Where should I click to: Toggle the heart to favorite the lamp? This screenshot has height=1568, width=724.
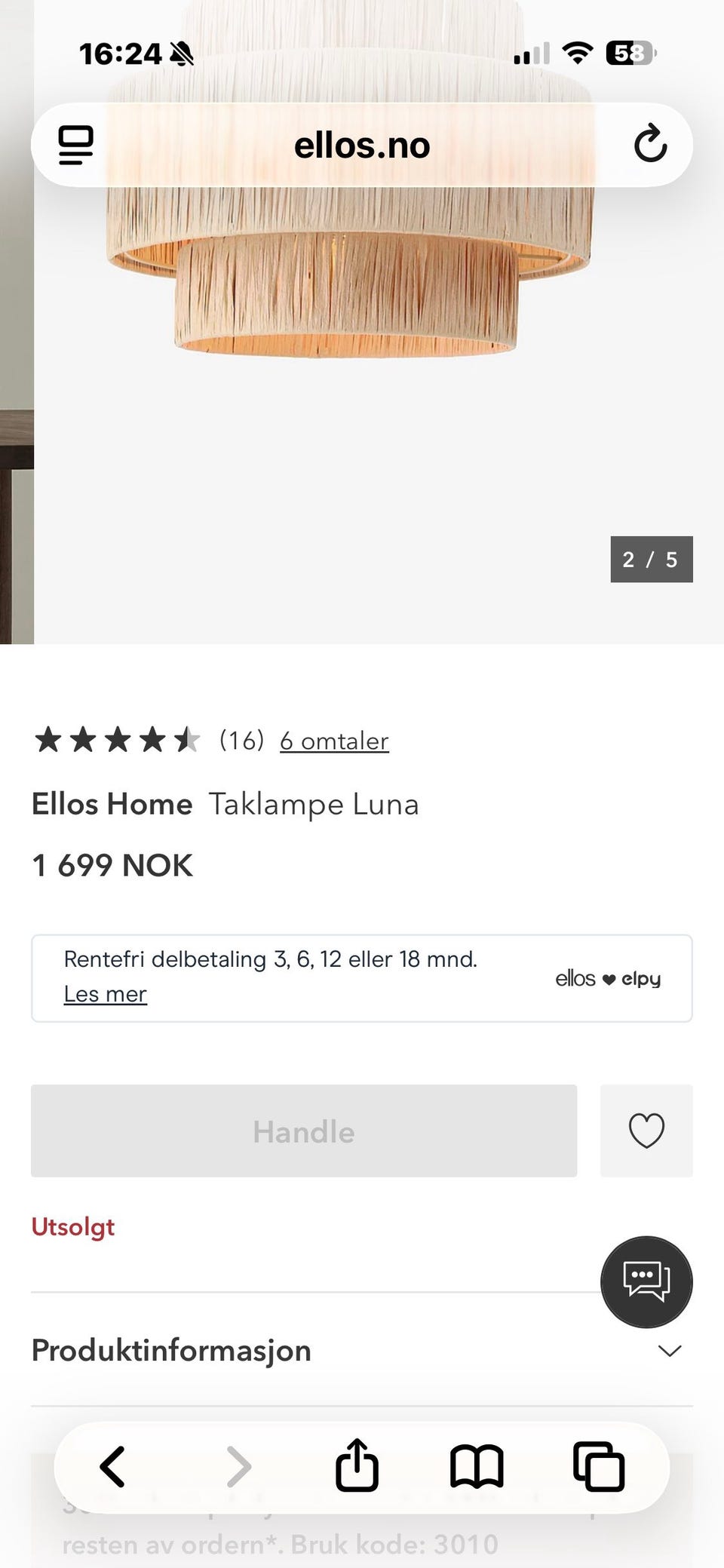646,1131
